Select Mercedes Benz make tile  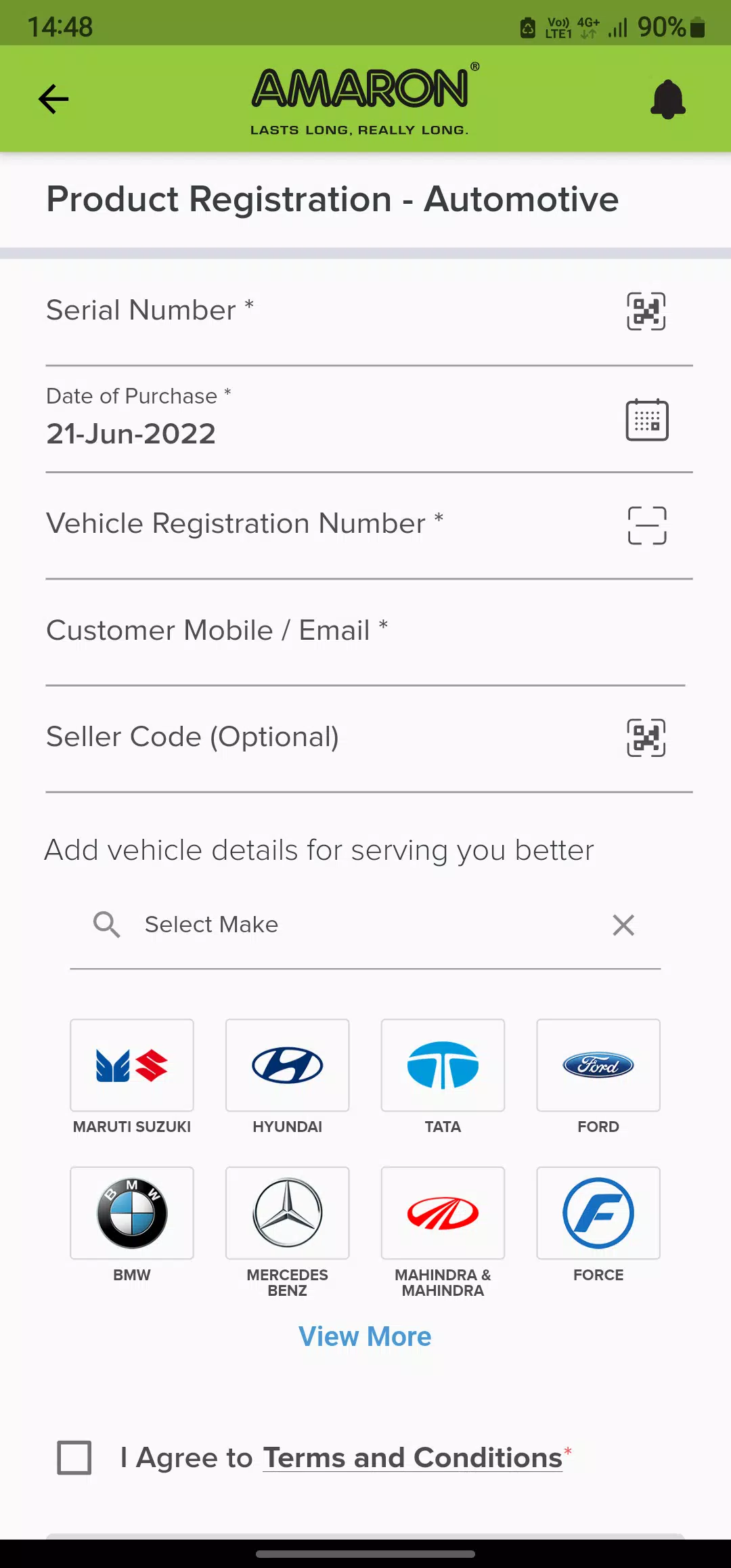(288, 1213)
